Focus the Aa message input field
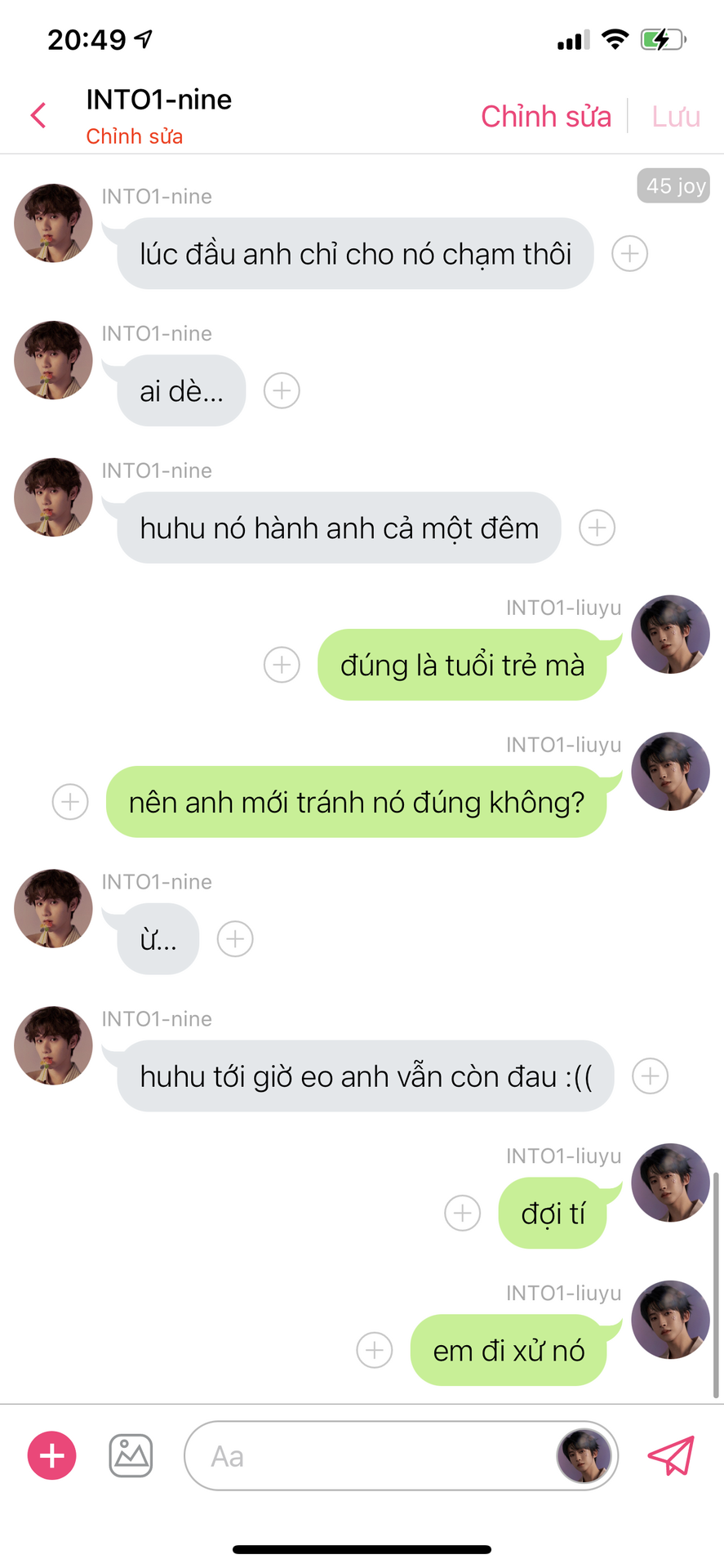724x1568 pixels. (367, 1456)
